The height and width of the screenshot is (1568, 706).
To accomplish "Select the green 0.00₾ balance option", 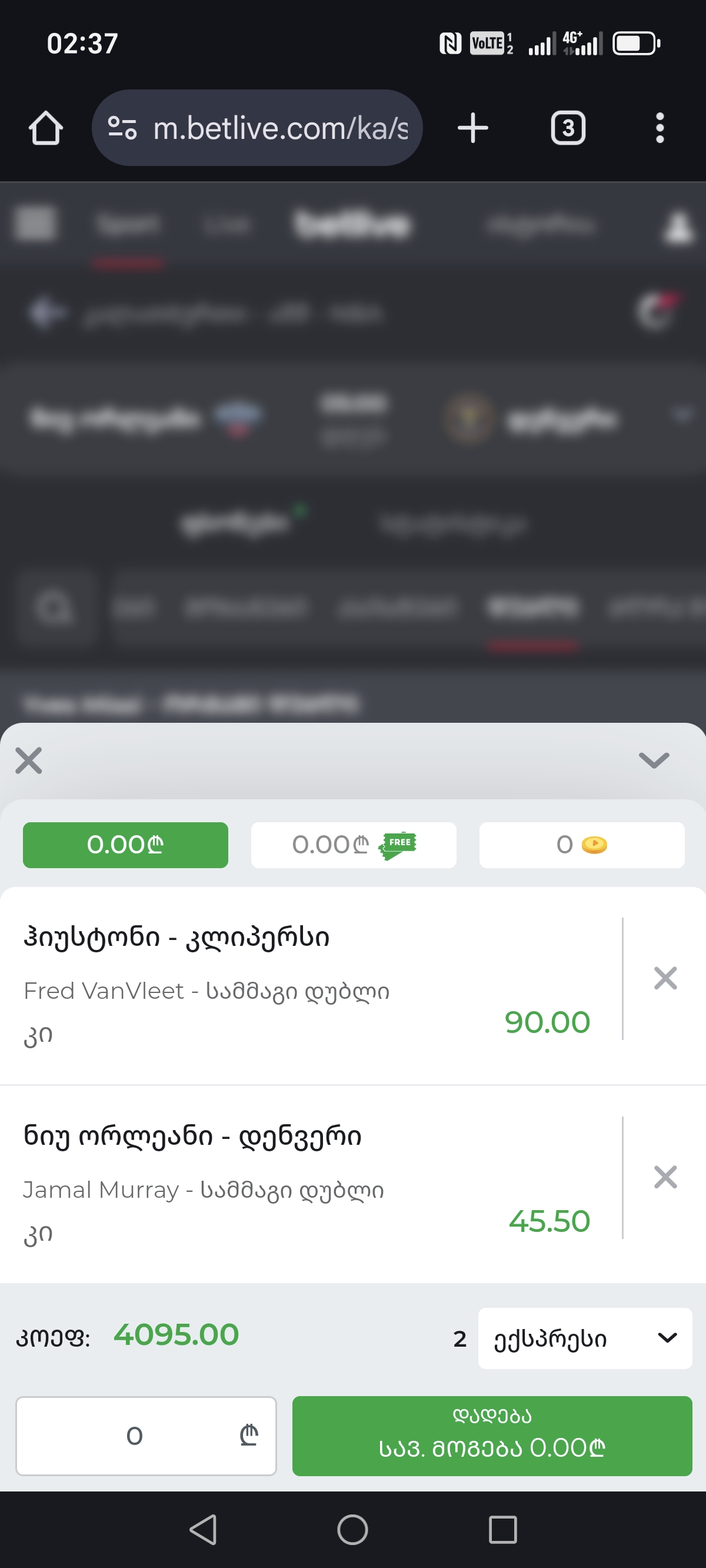I will [x=125, y=844].
